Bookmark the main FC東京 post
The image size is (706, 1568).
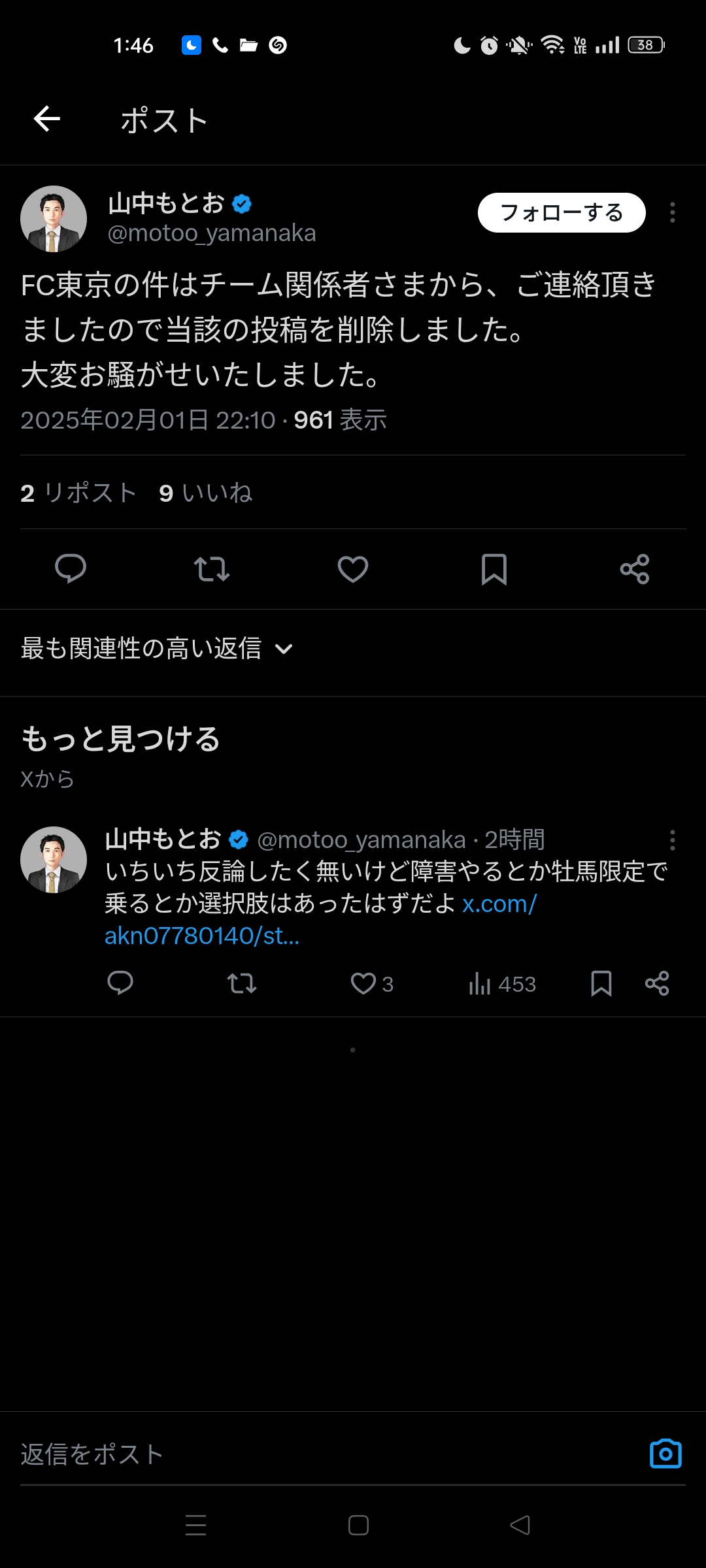tap(494, 568)
